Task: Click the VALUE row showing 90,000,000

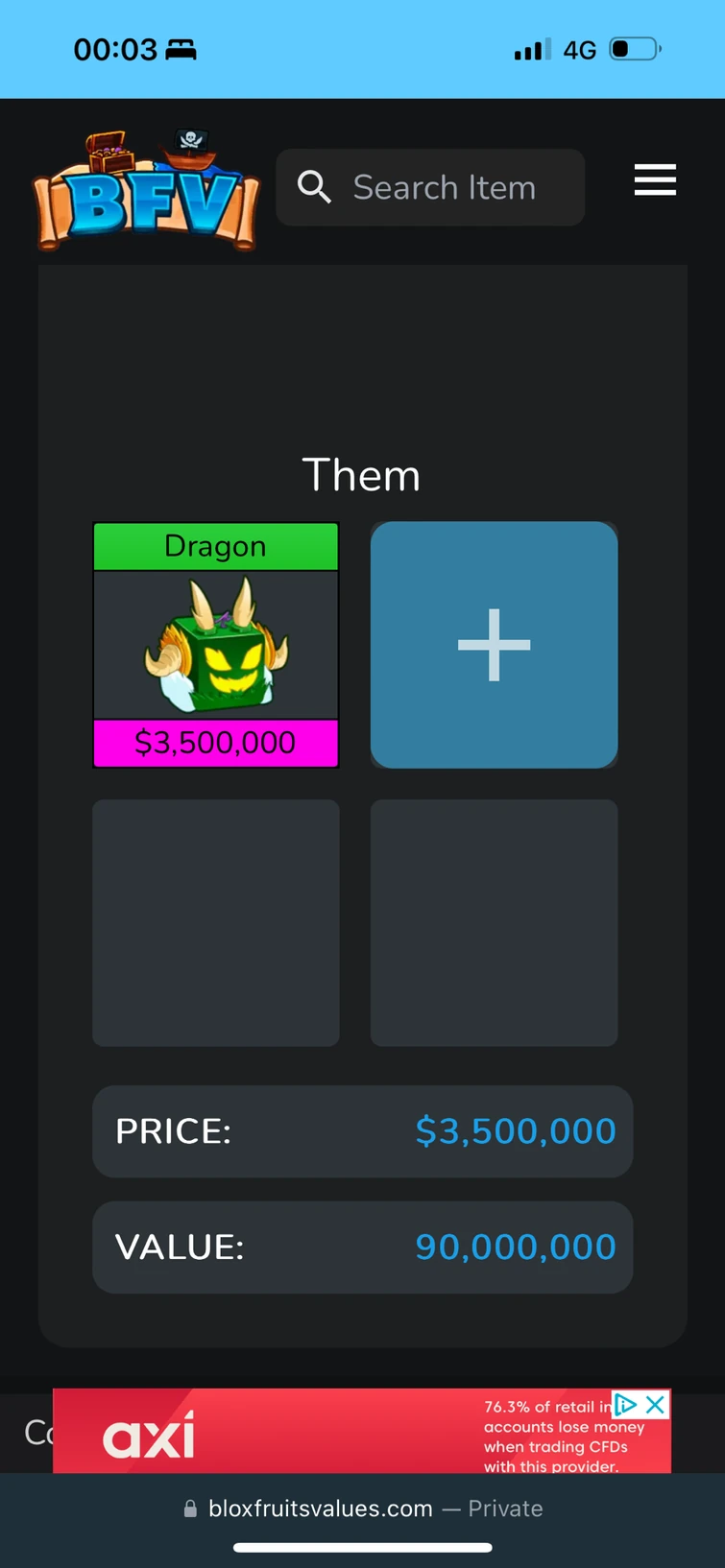Action: [362, 1247]
